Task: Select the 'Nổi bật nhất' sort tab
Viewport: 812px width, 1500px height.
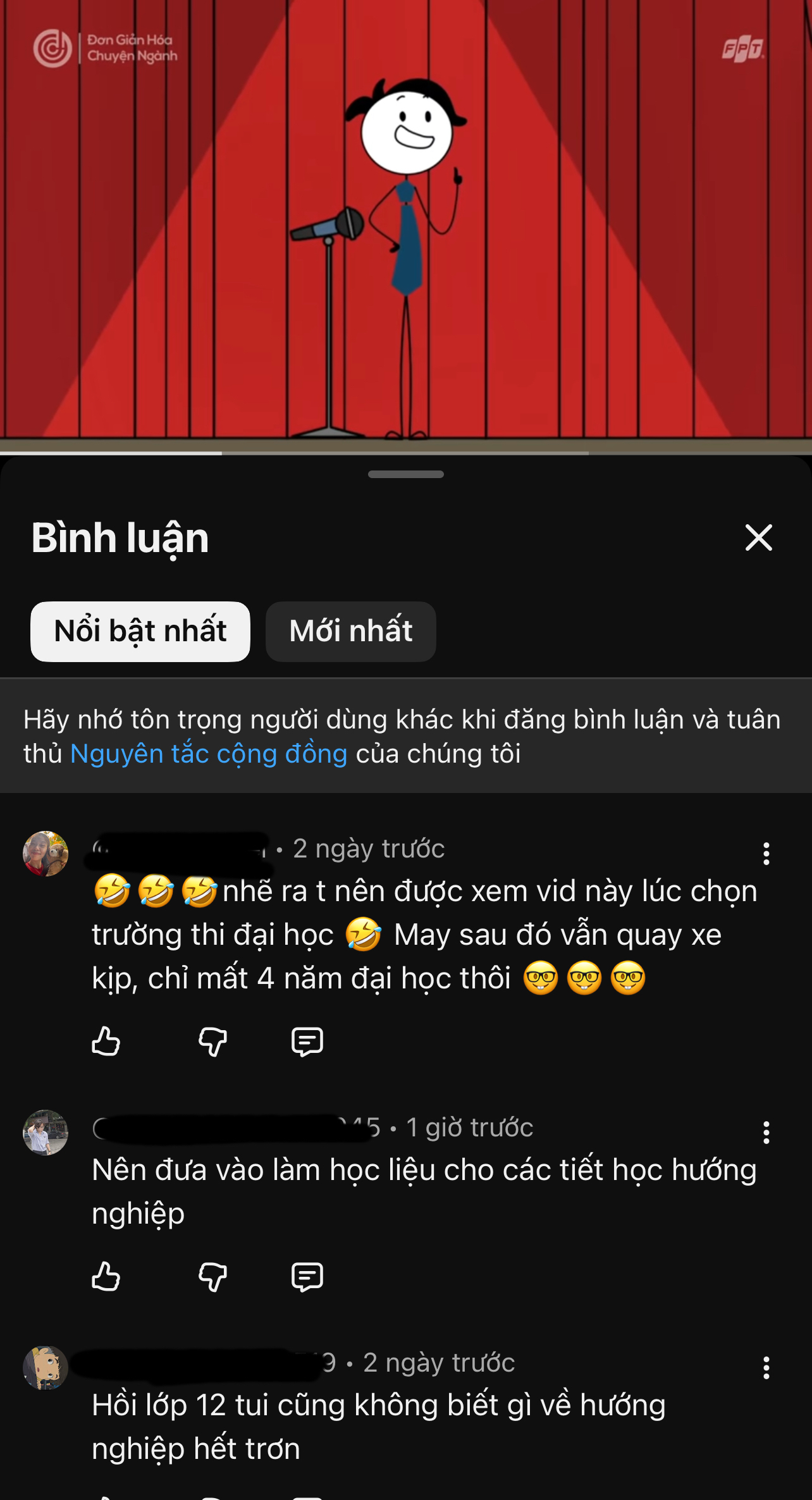Action: tap(140, 631)
